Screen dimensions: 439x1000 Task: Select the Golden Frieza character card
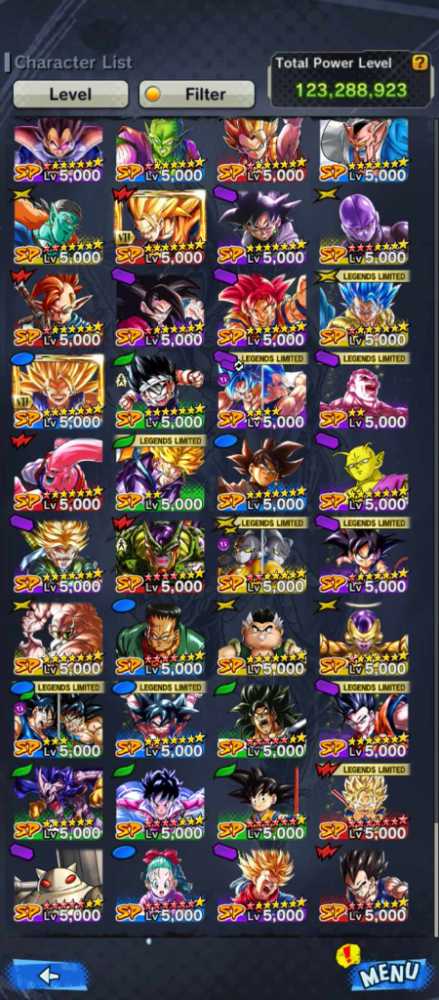(x=364, y=639)
